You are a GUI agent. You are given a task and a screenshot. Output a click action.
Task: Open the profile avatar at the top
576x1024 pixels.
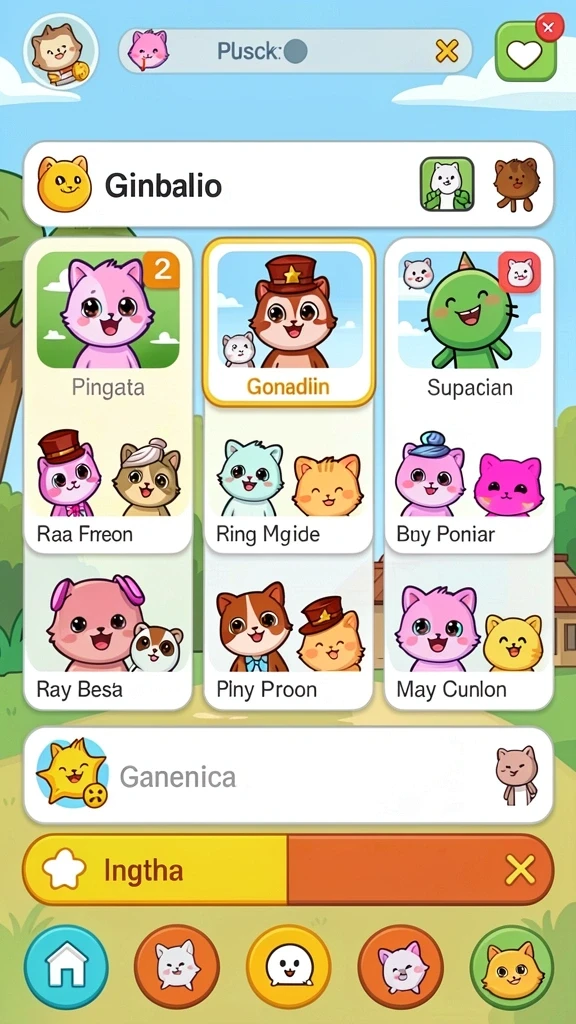(61, 52)
